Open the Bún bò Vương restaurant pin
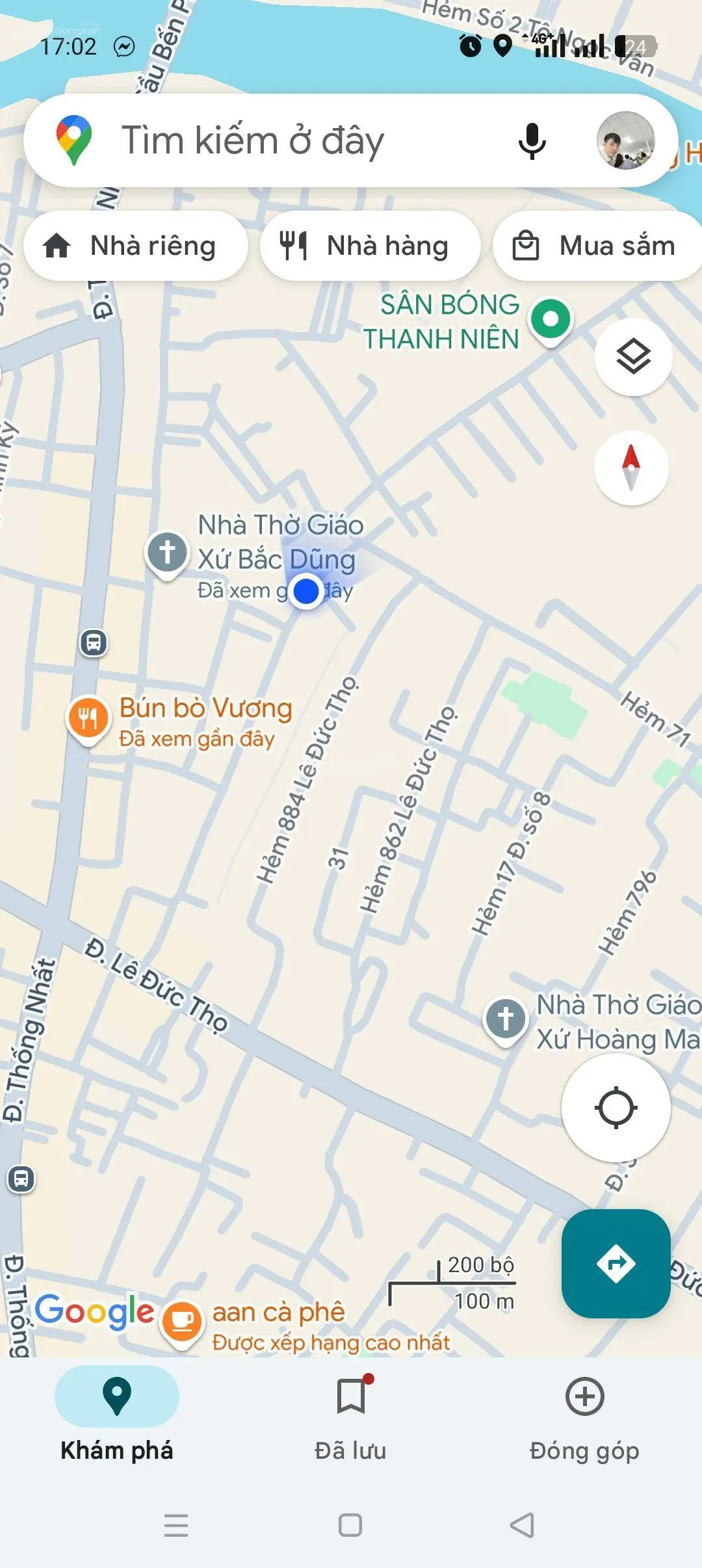This screenshot has width=702, height=1568. coord(88,719)
